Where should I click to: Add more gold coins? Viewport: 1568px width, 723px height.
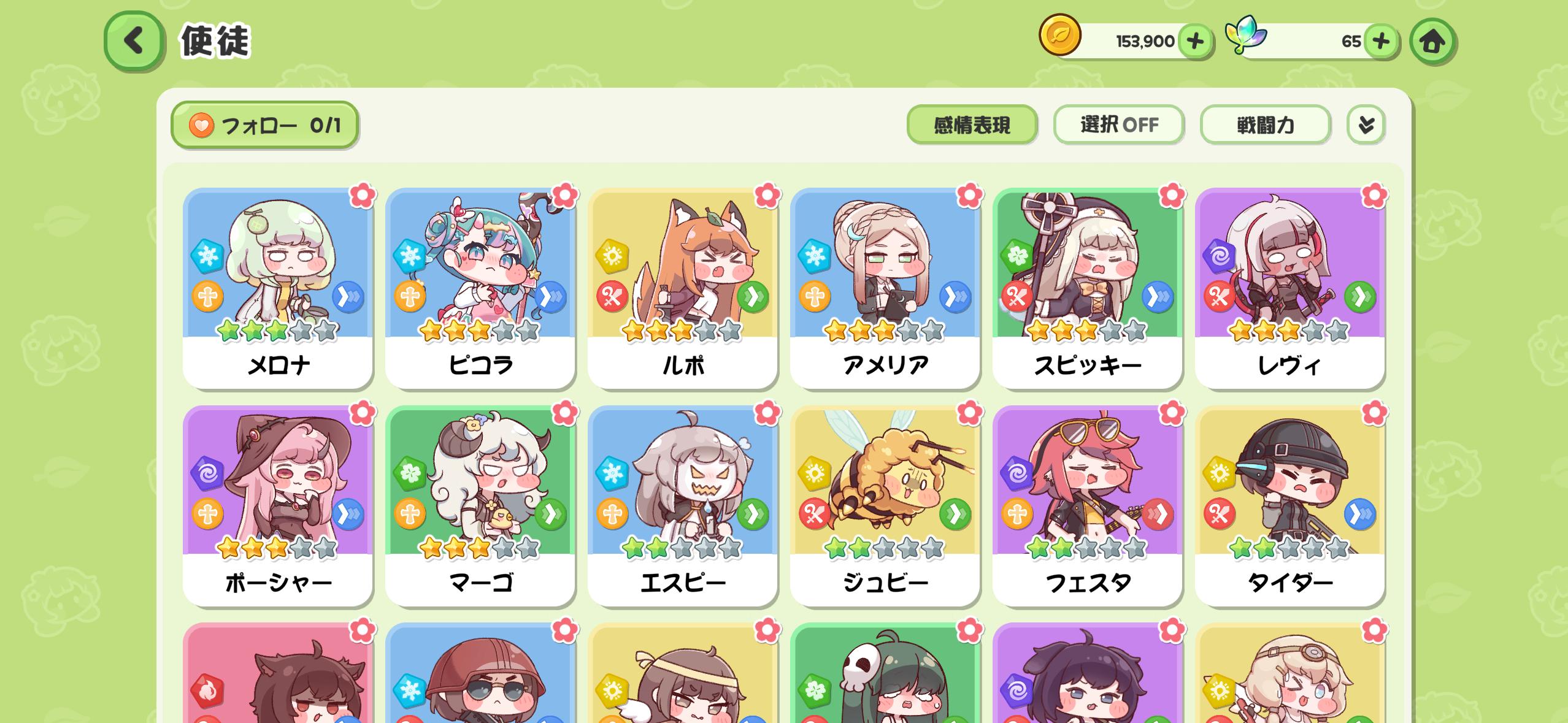pos(1194,41)
